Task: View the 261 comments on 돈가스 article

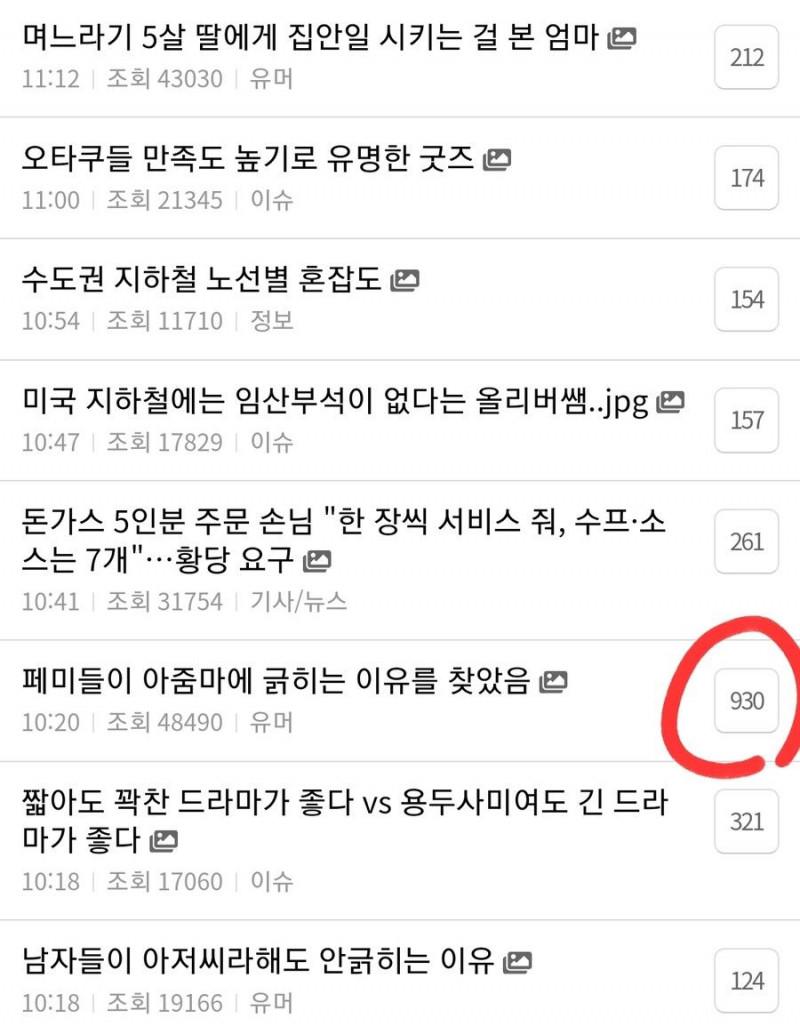Action: (x=746, y=541)
